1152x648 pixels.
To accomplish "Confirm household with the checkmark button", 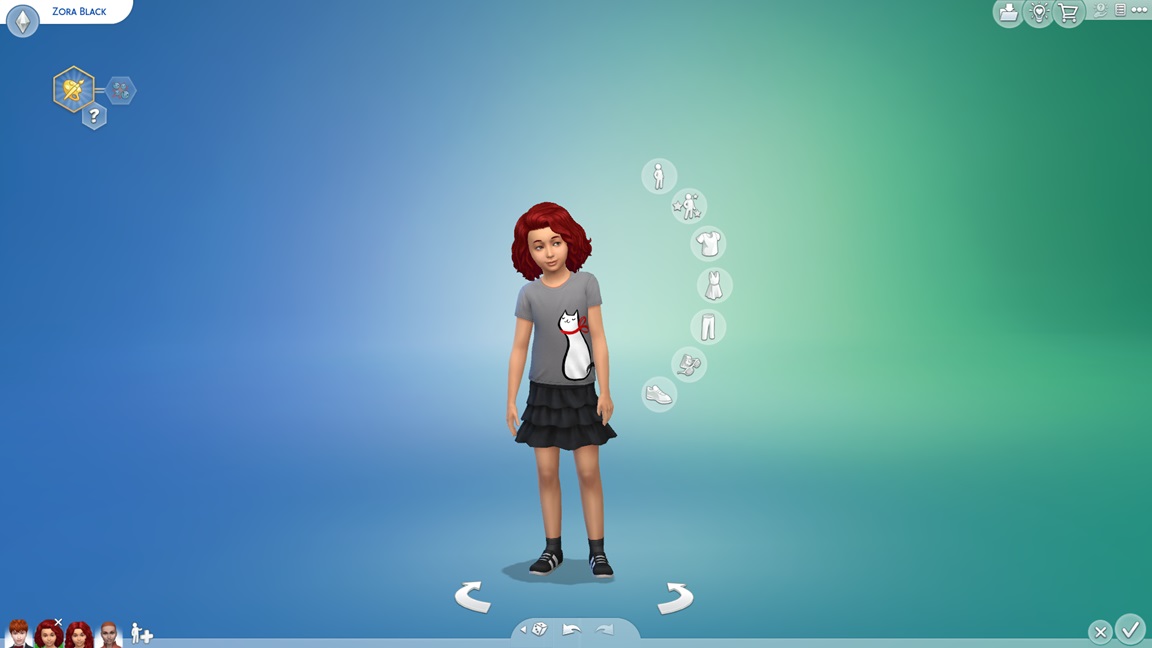I will (x=1130, y=630).
